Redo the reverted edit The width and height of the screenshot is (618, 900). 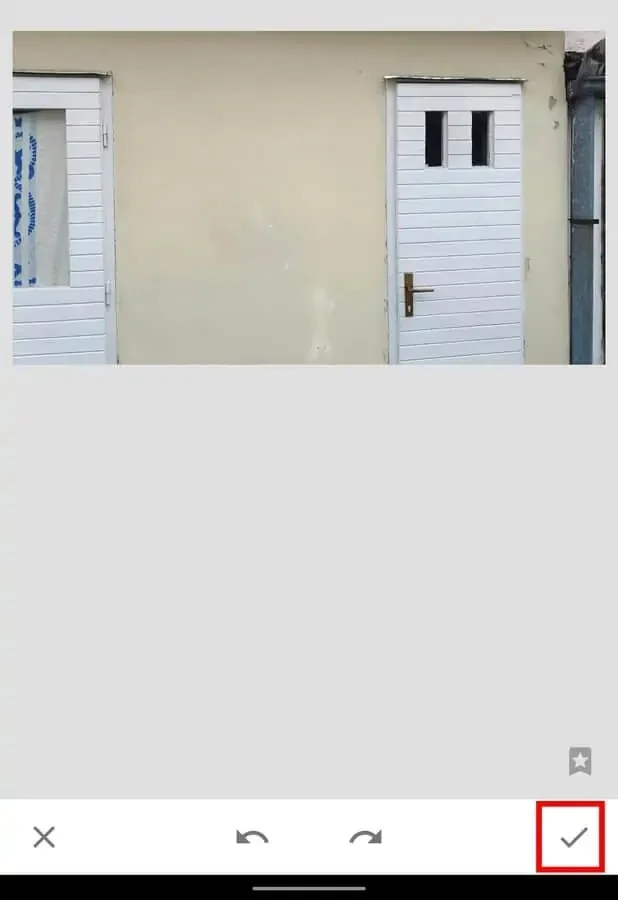click(x=365, y=837)
